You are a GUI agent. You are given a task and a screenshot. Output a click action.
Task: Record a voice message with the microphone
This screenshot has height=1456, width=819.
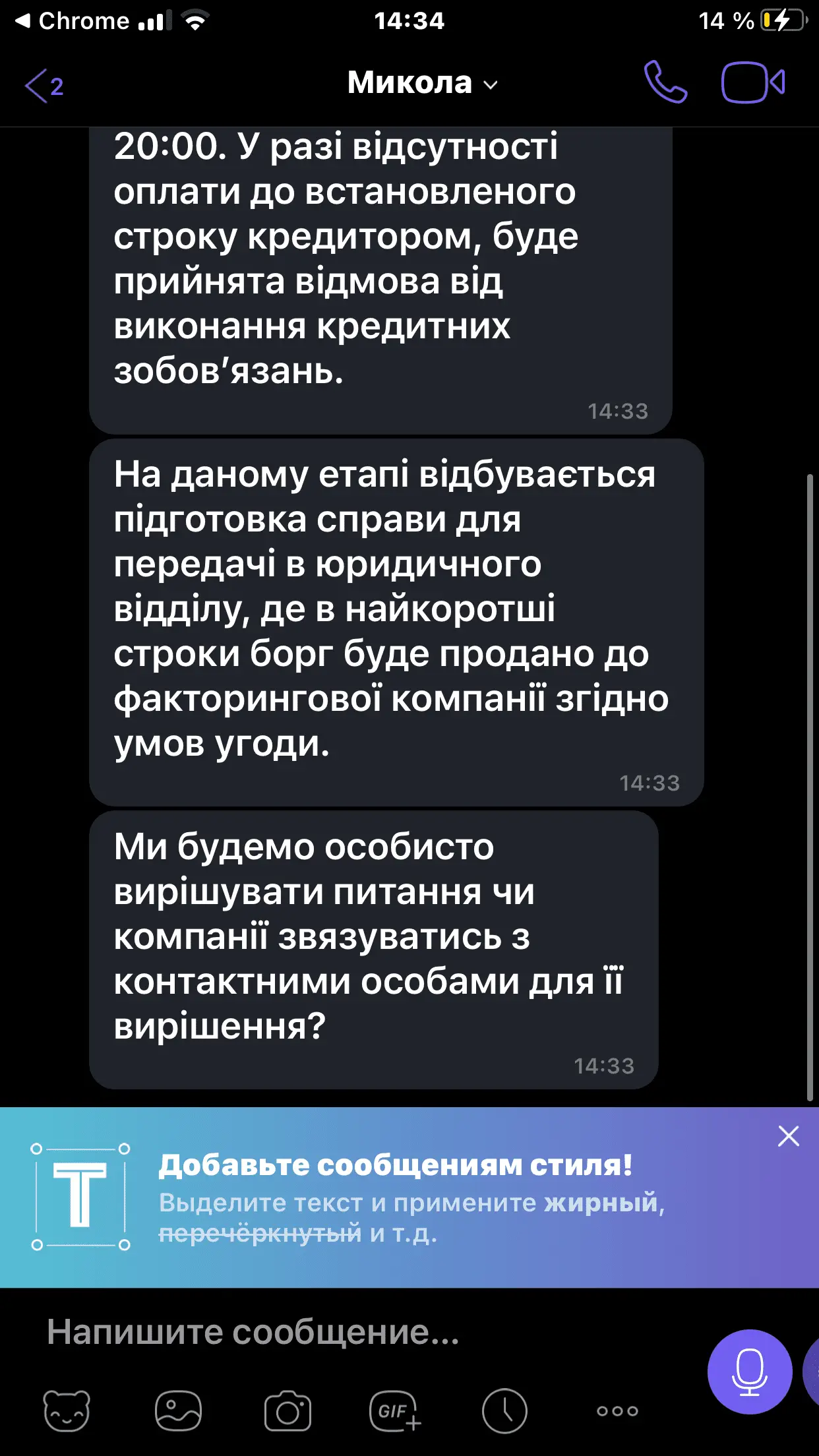coord(749,1372)
